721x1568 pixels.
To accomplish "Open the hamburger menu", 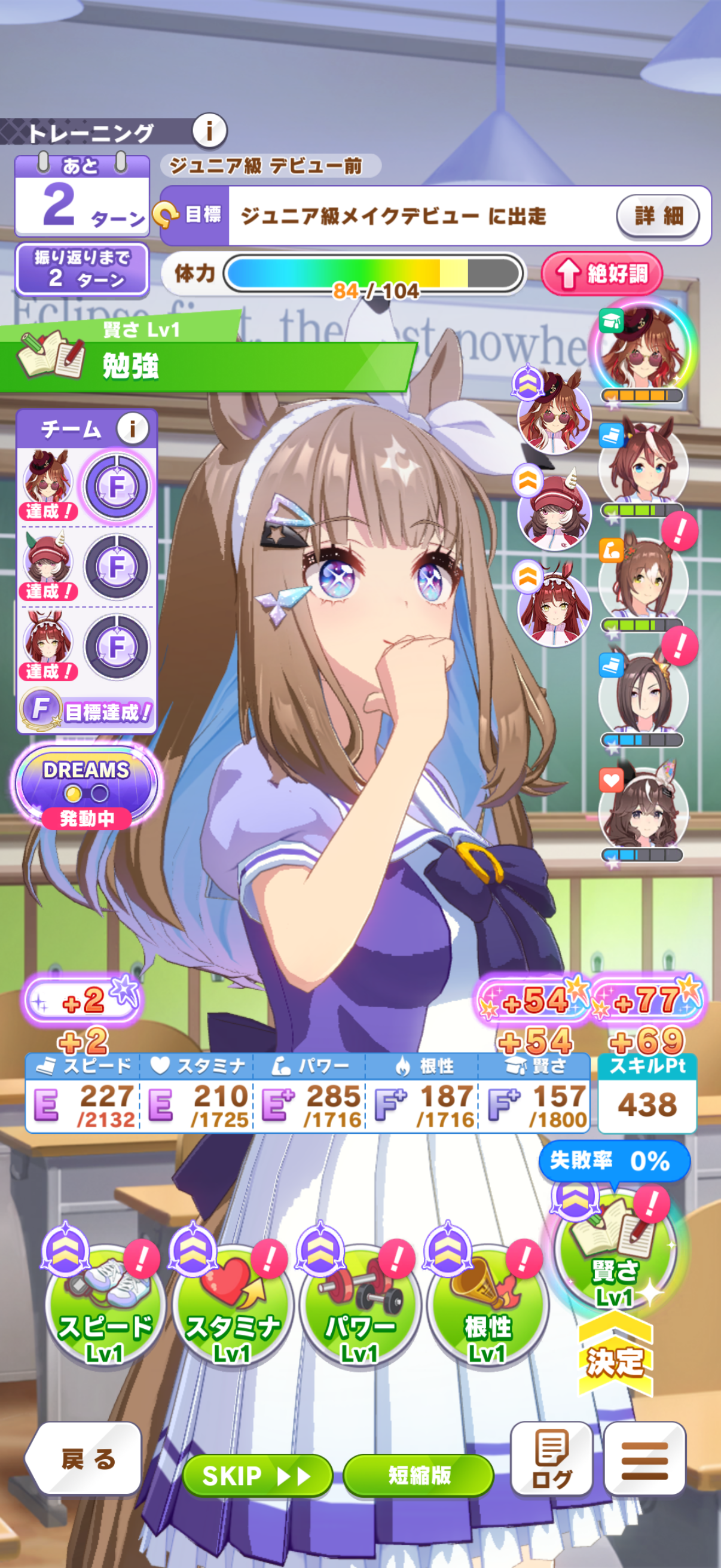I will pos(644,1459).
